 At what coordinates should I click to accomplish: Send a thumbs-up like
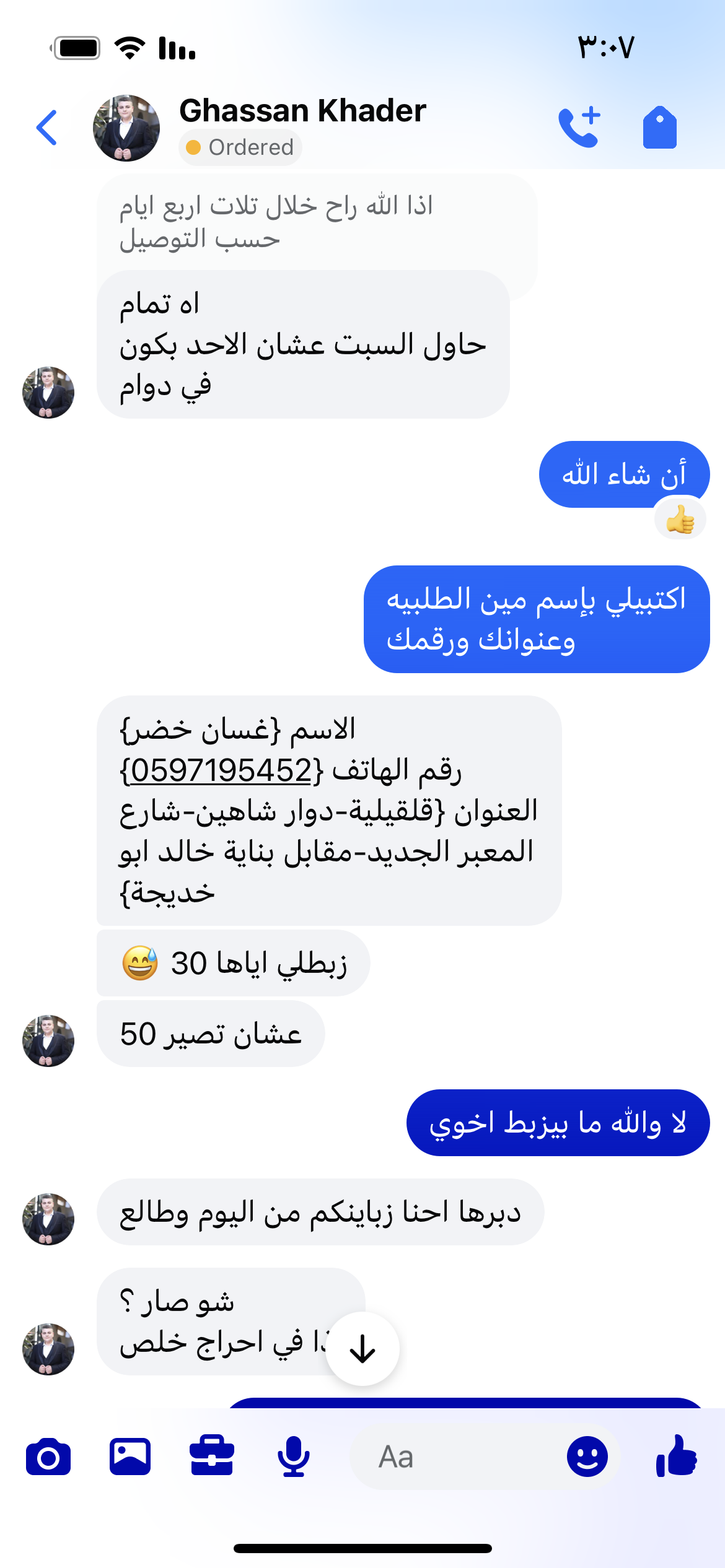(x=677, y=1457)
